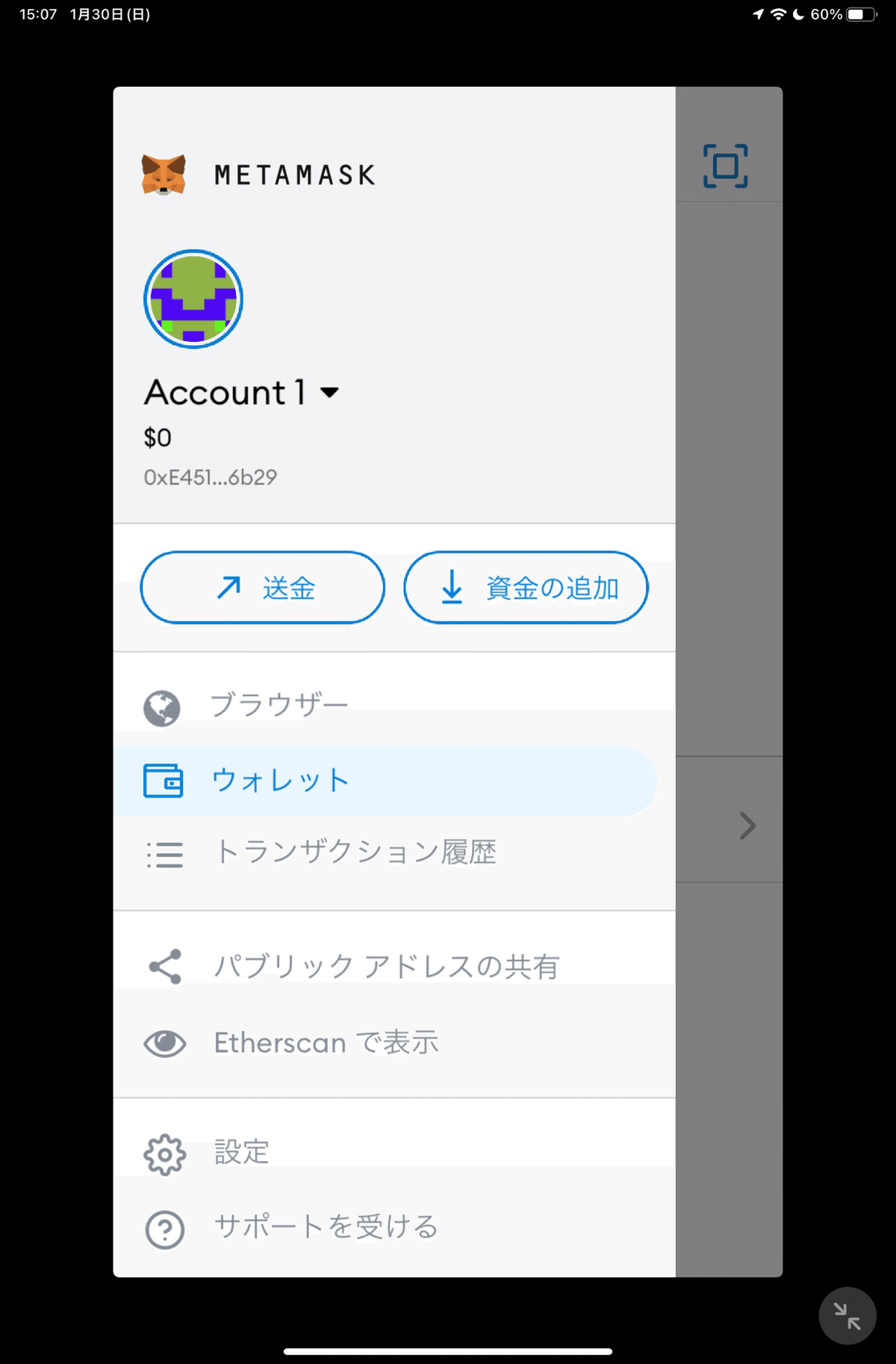
Task: Share public address via パブリック アドレスの共有
Action: click(386, 967)
